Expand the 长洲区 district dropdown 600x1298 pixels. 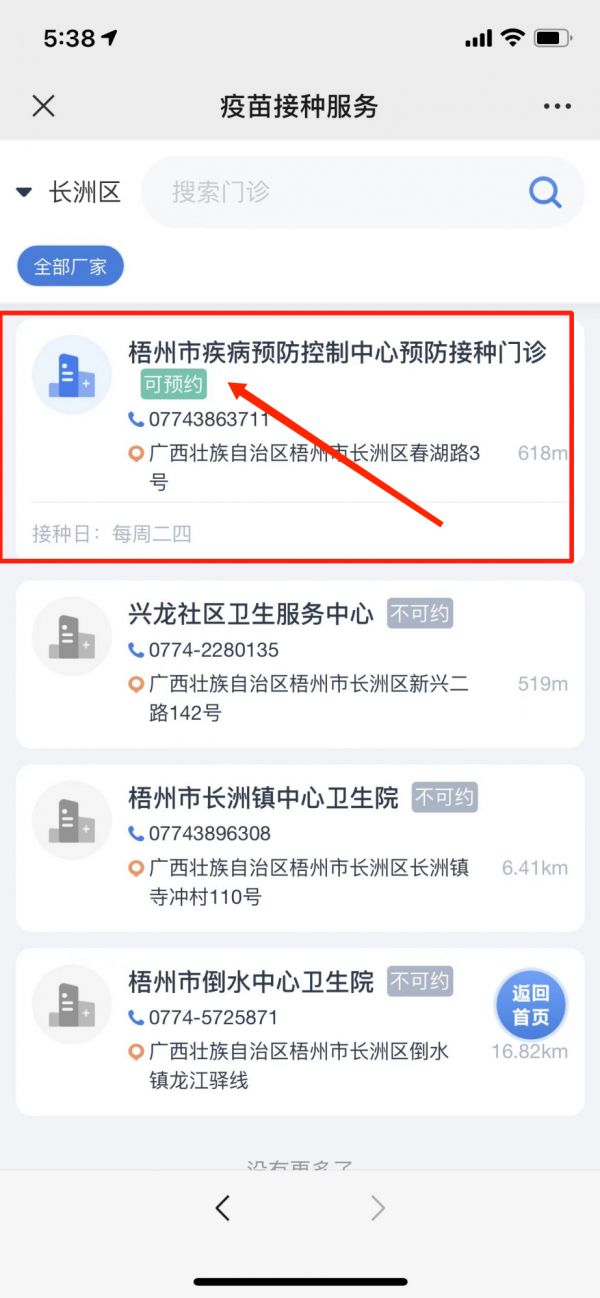[x=68, y=193]
